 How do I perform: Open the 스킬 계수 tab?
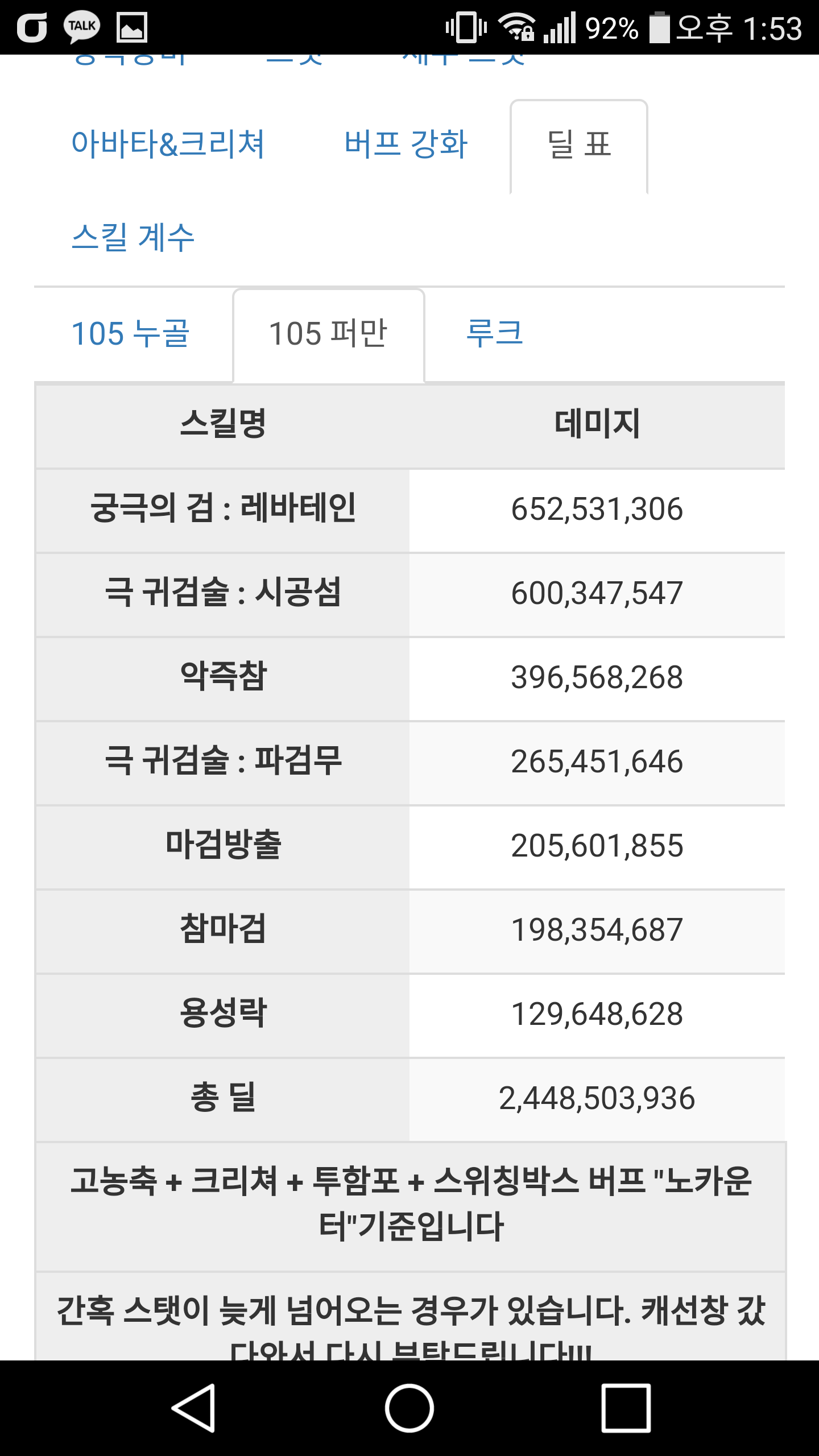[x=133, y=238]
